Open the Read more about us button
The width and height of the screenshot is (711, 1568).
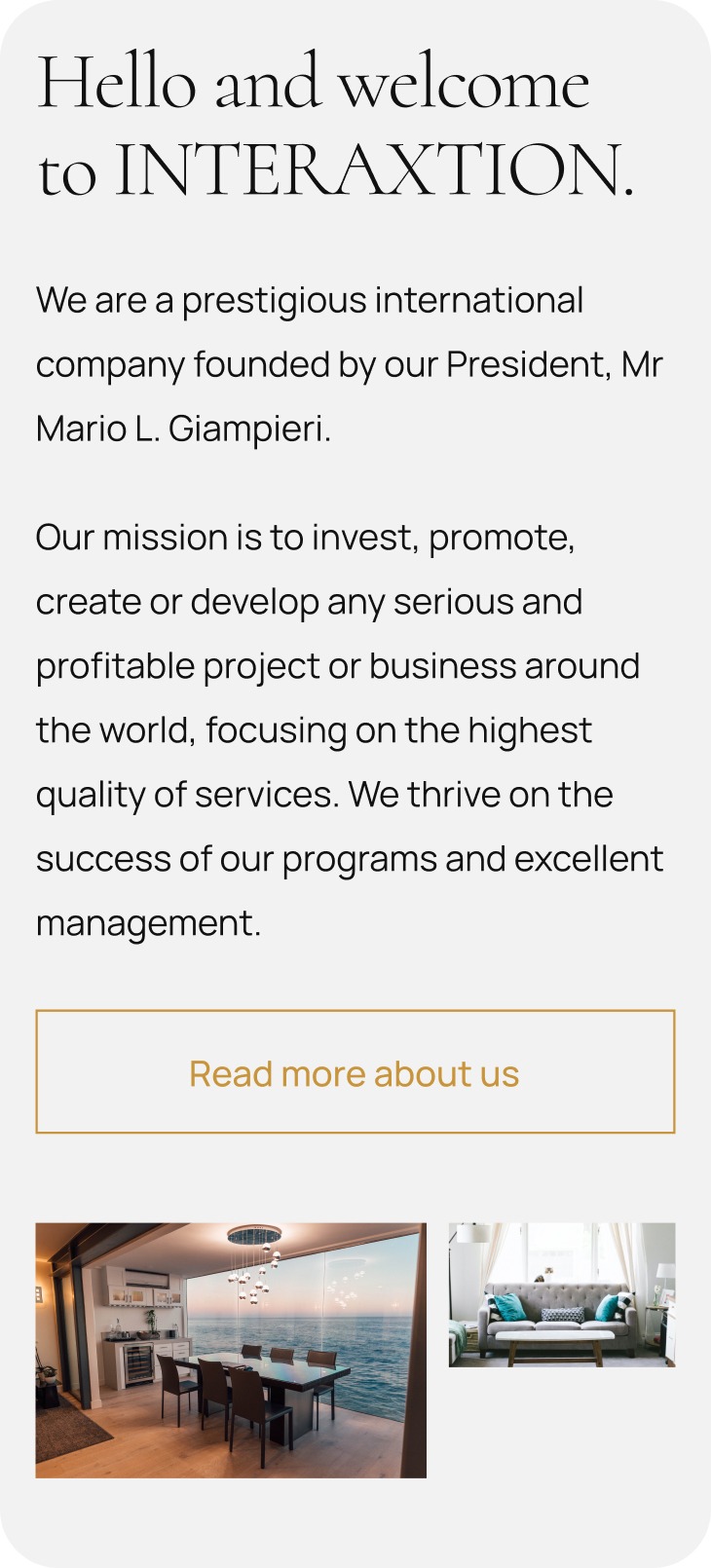click(355, 1071)
